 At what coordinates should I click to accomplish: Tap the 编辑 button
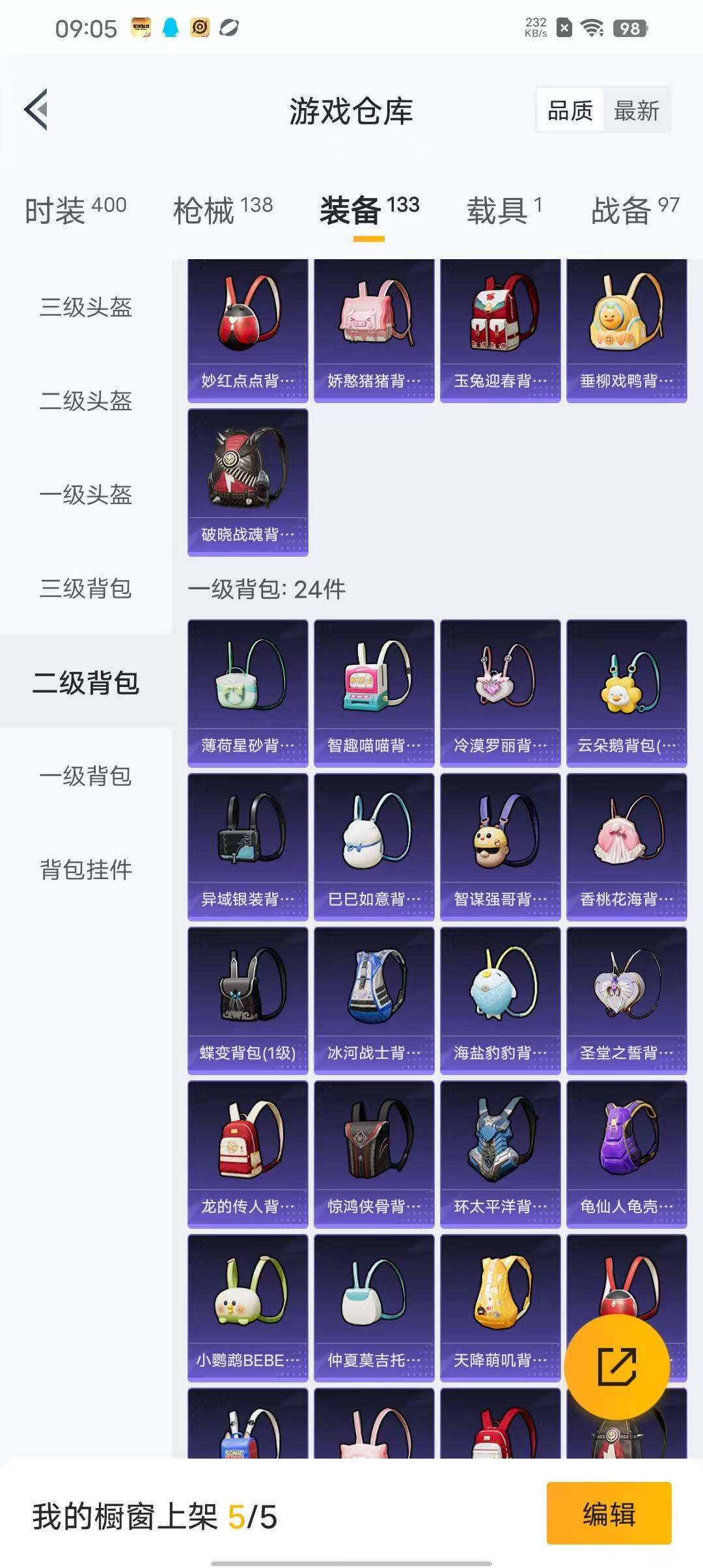coord(609,1513)
